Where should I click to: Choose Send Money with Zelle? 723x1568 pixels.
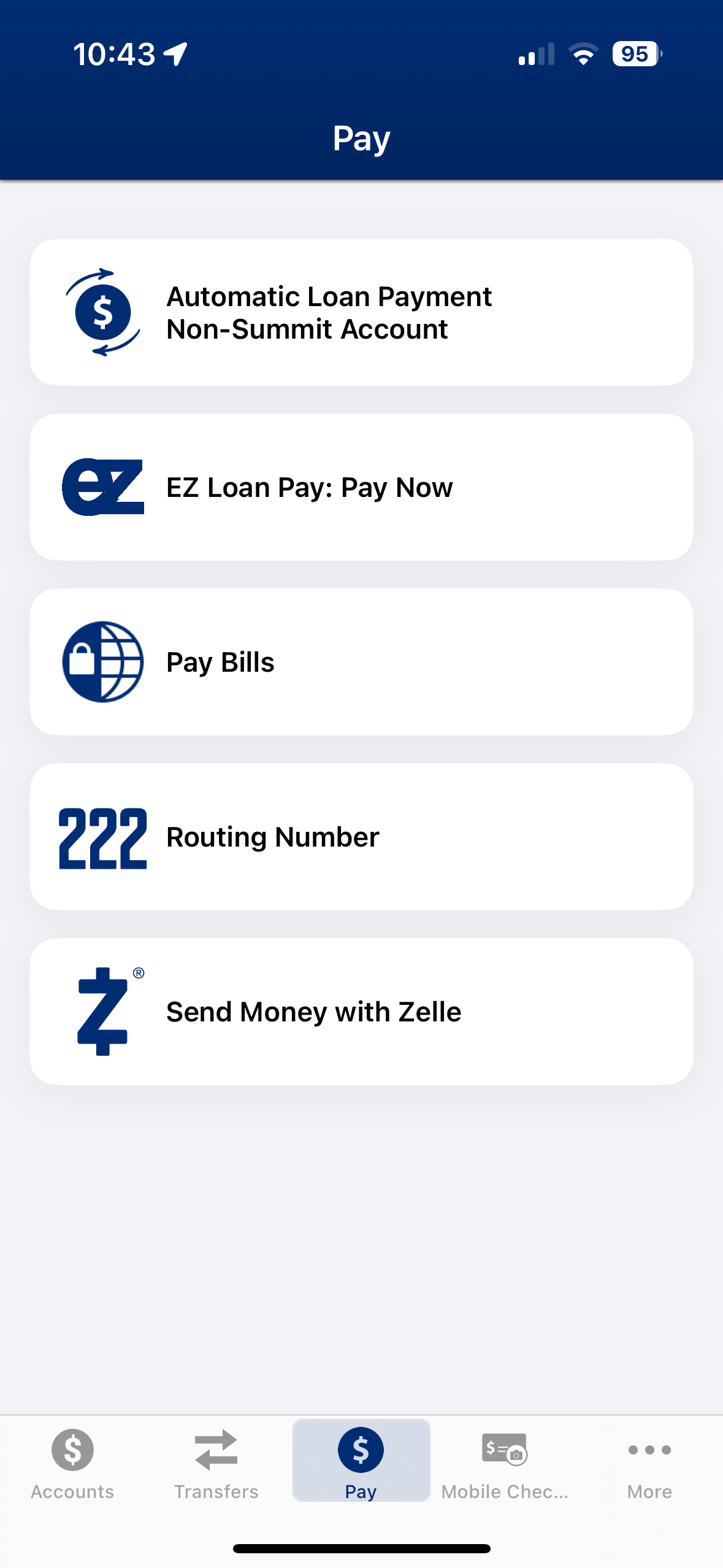click(361, 1012)
